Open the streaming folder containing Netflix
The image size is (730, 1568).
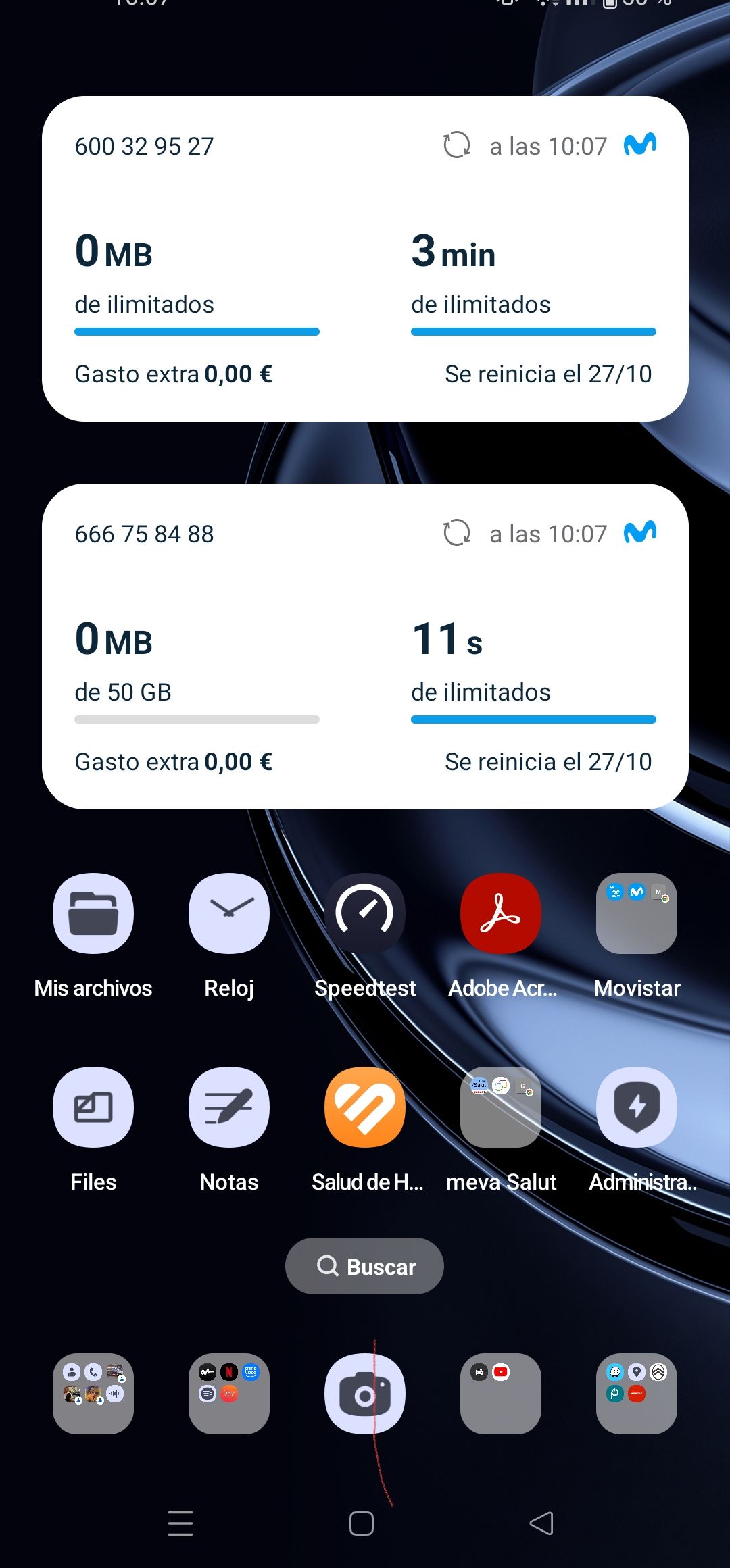228,1394
